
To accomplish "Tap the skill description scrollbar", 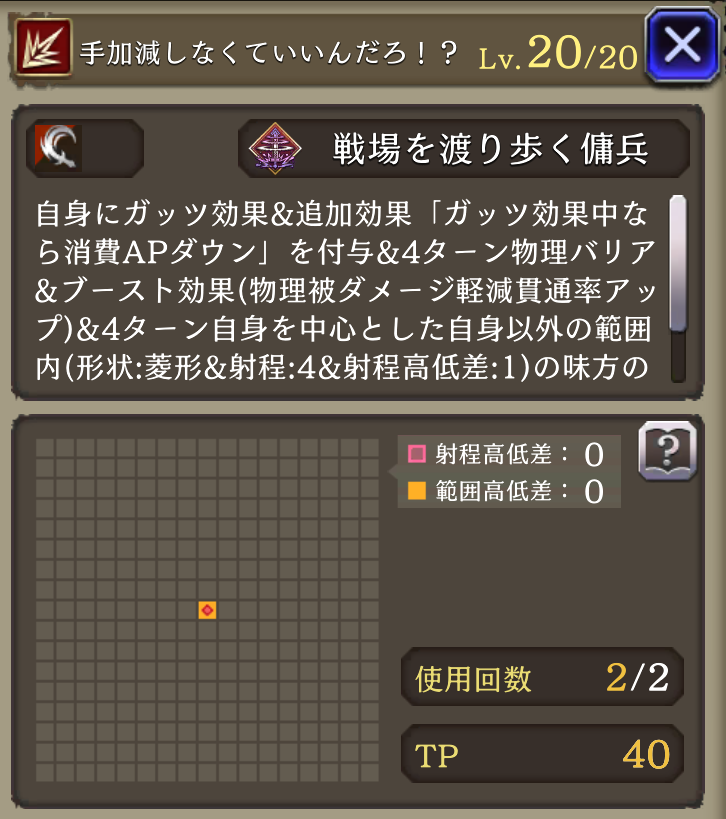I will pos(678,289).
